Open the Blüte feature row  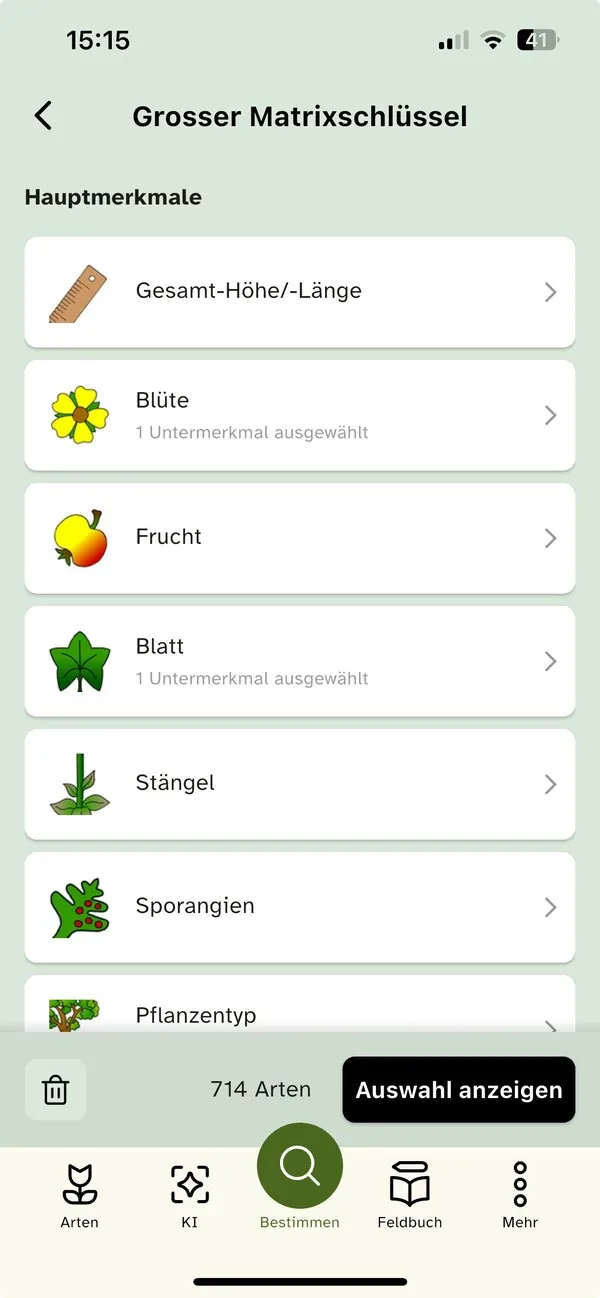pyautogui.click(x=299, y=415)
